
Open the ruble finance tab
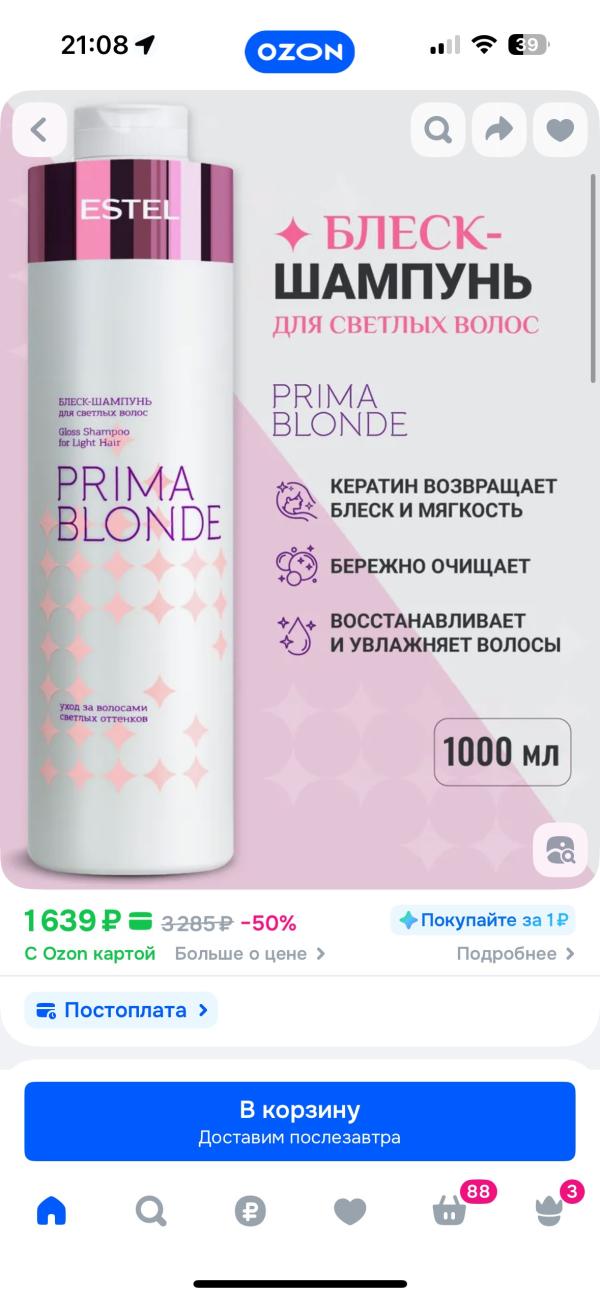coord(250,1212)
